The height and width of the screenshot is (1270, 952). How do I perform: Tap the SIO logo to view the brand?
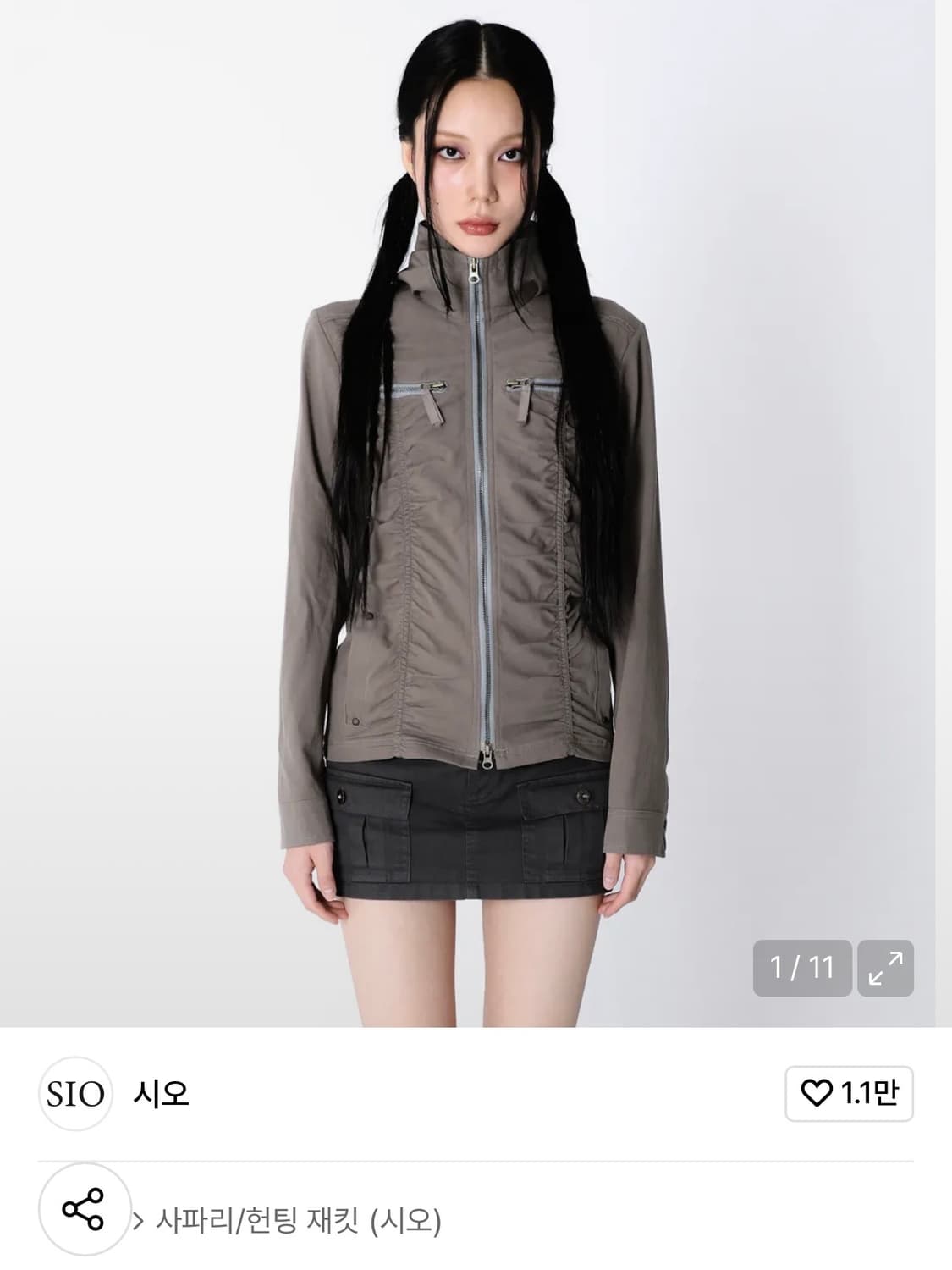tap(76, 1094)
